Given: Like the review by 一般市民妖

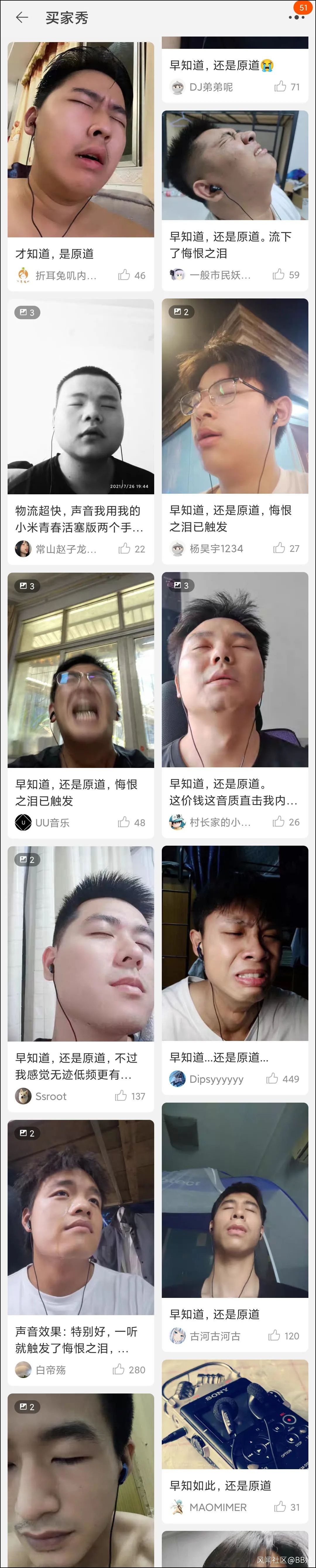Looking at the screenshot, I should coord(279,274).
